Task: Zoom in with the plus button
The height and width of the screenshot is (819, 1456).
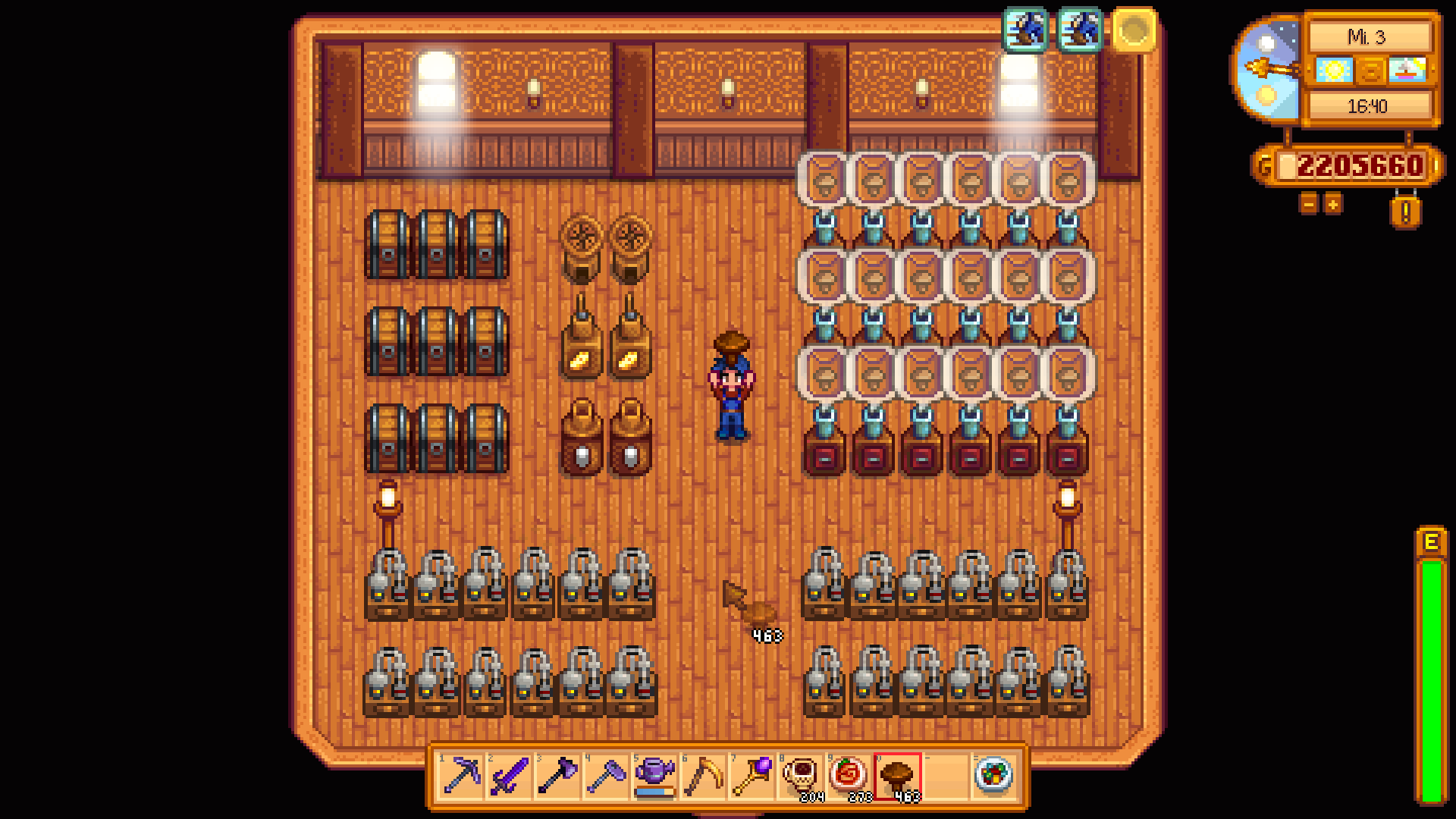Action: [x=1333, y=203]
